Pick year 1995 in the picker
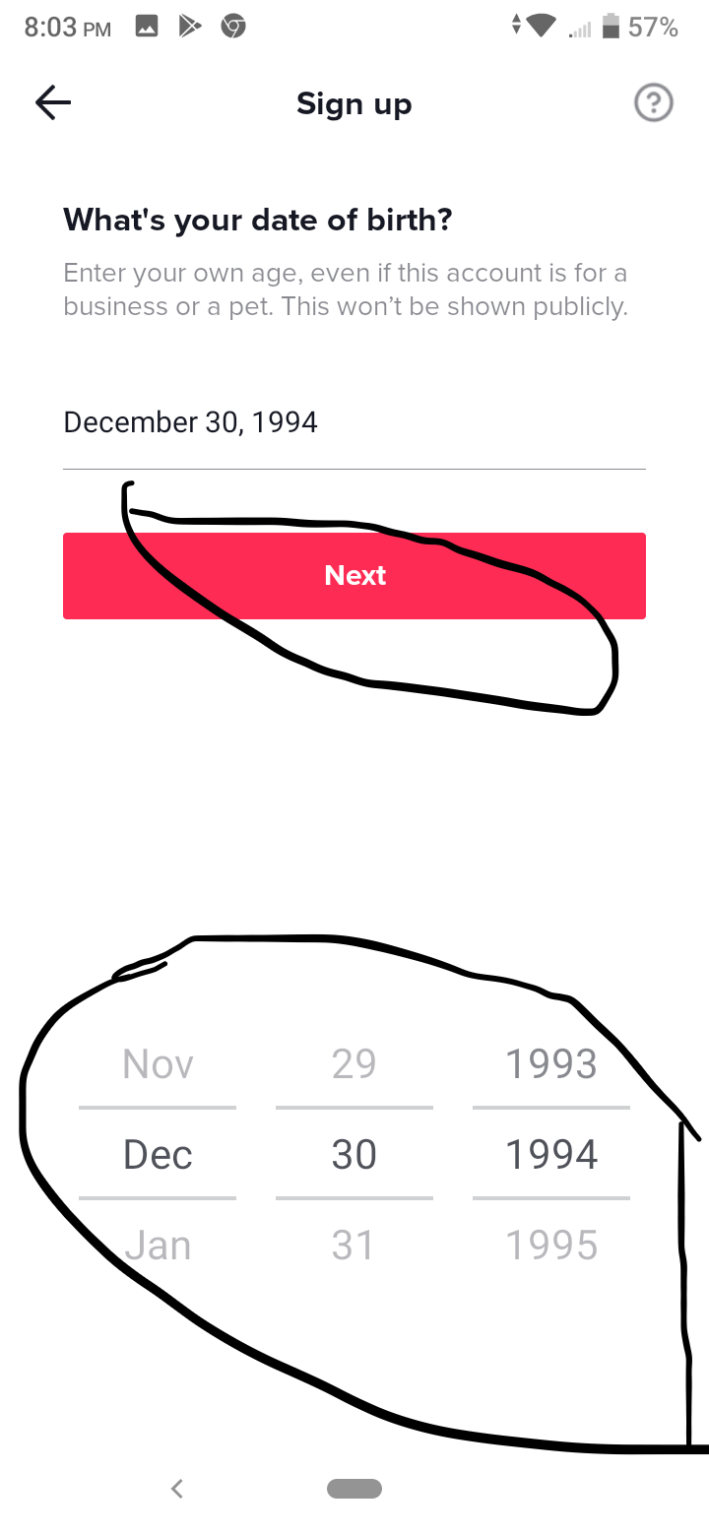 point(552,1246)
